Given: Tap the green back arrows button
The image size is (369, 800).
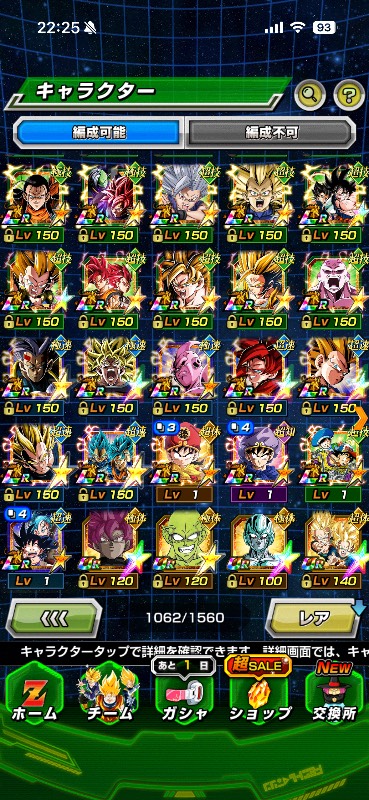Looking at the screenshot, I should [54, 618].
